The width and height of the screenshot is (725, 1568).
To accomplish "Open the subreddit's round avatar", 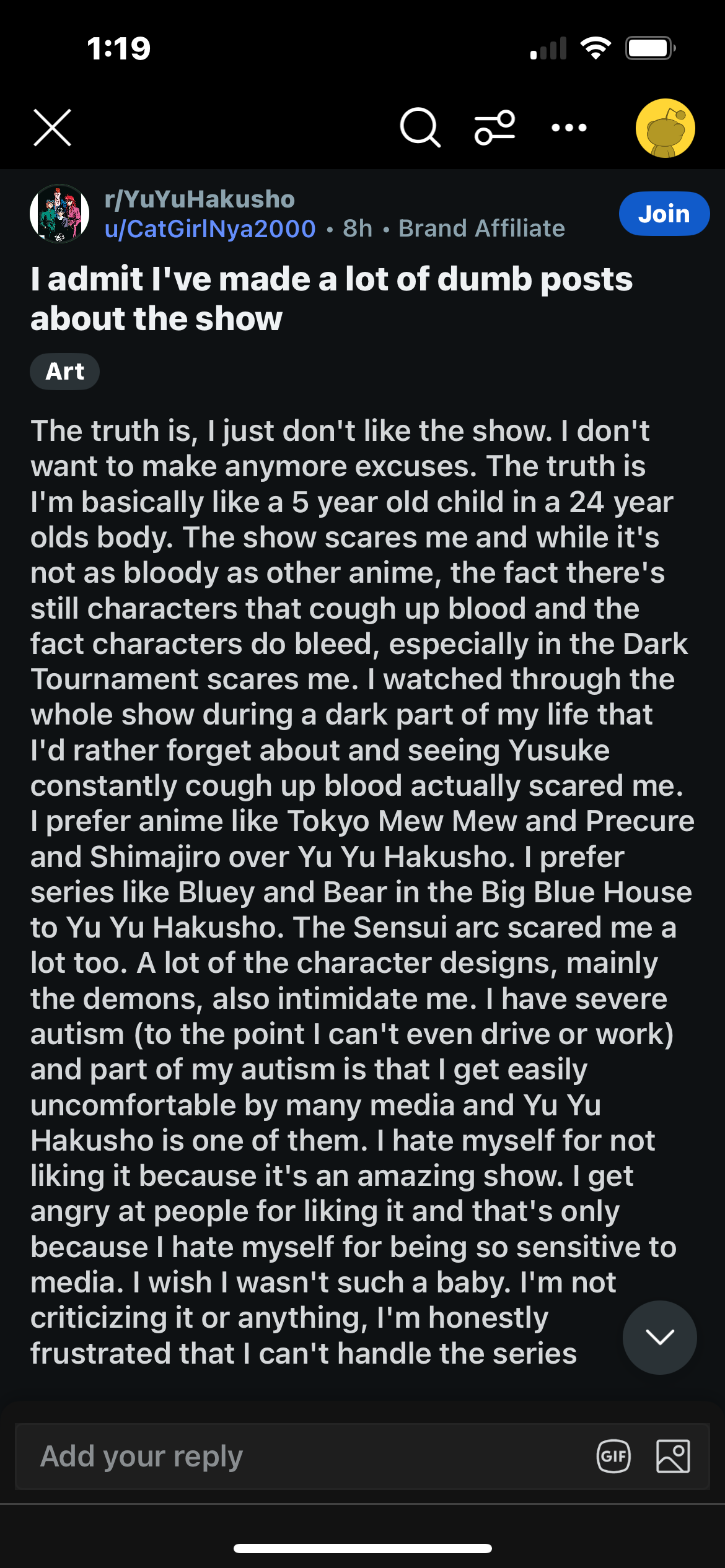I will (x=59, y=214).
